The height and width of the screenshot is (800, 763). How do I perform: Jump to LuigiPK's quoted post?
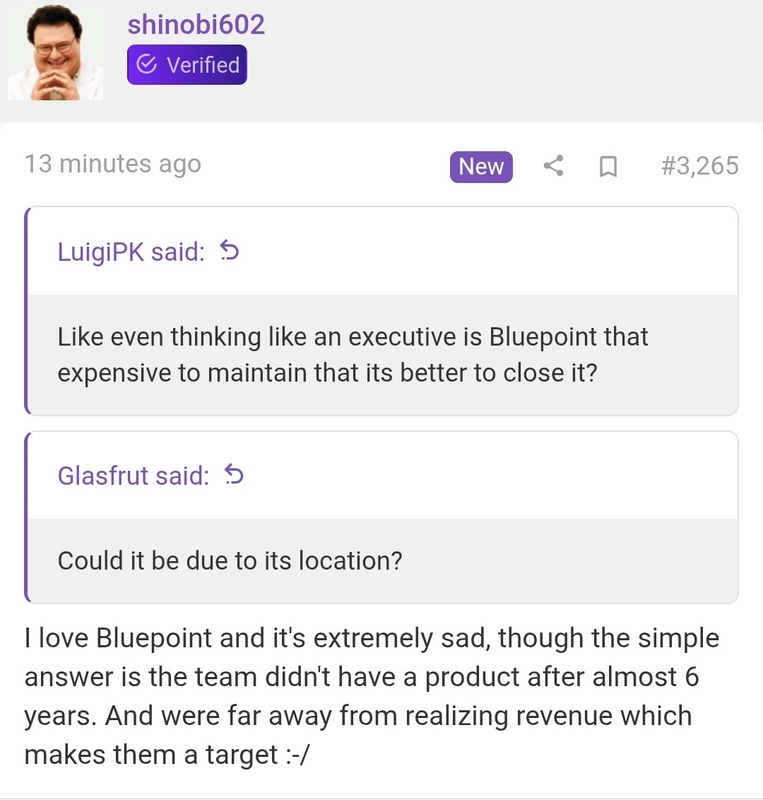(x=230, y=252)
